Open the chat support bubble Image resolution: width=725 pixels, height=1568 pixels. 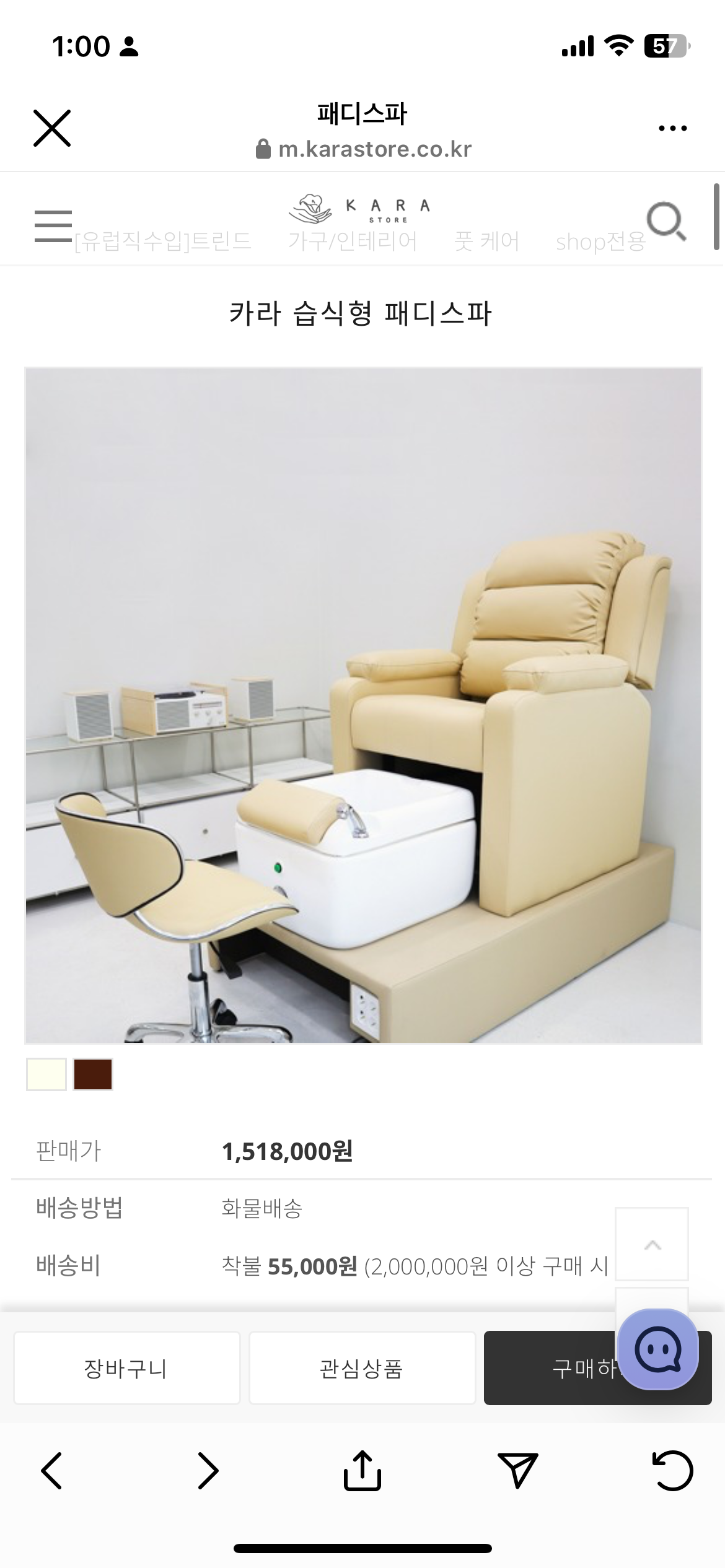click(659, 1349)
